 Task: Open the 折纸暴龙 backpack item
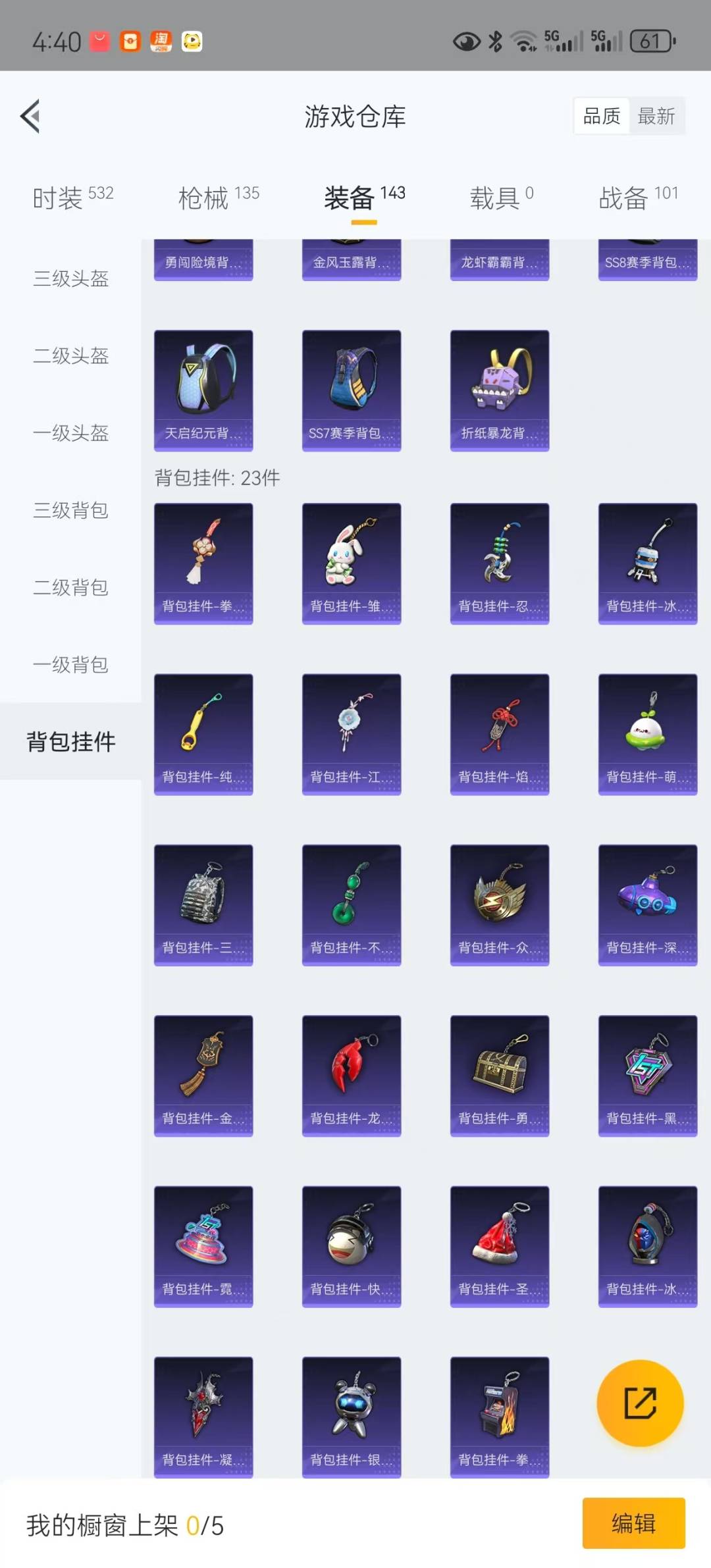point(500,390)
